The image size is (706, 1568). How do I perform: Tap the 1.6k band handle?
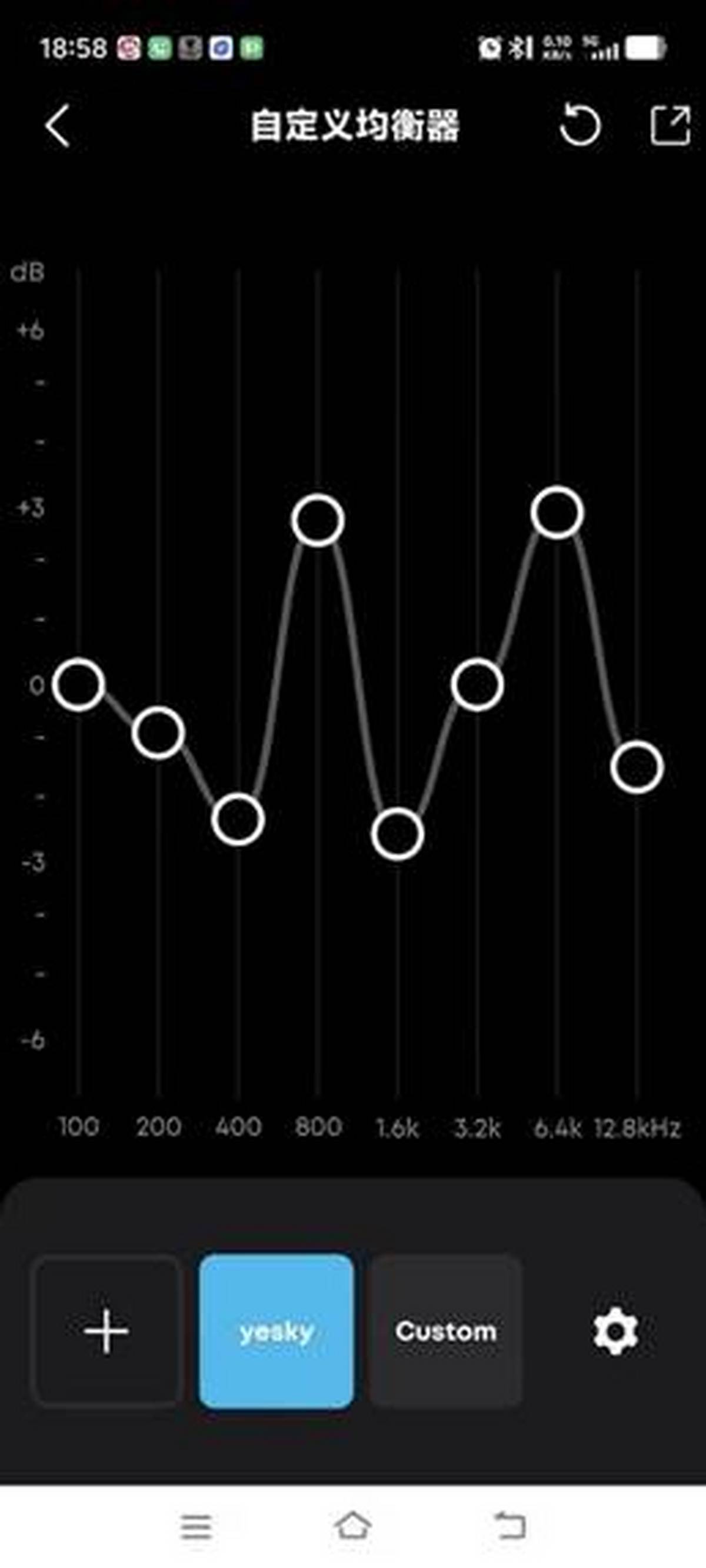tap(398, 834)
